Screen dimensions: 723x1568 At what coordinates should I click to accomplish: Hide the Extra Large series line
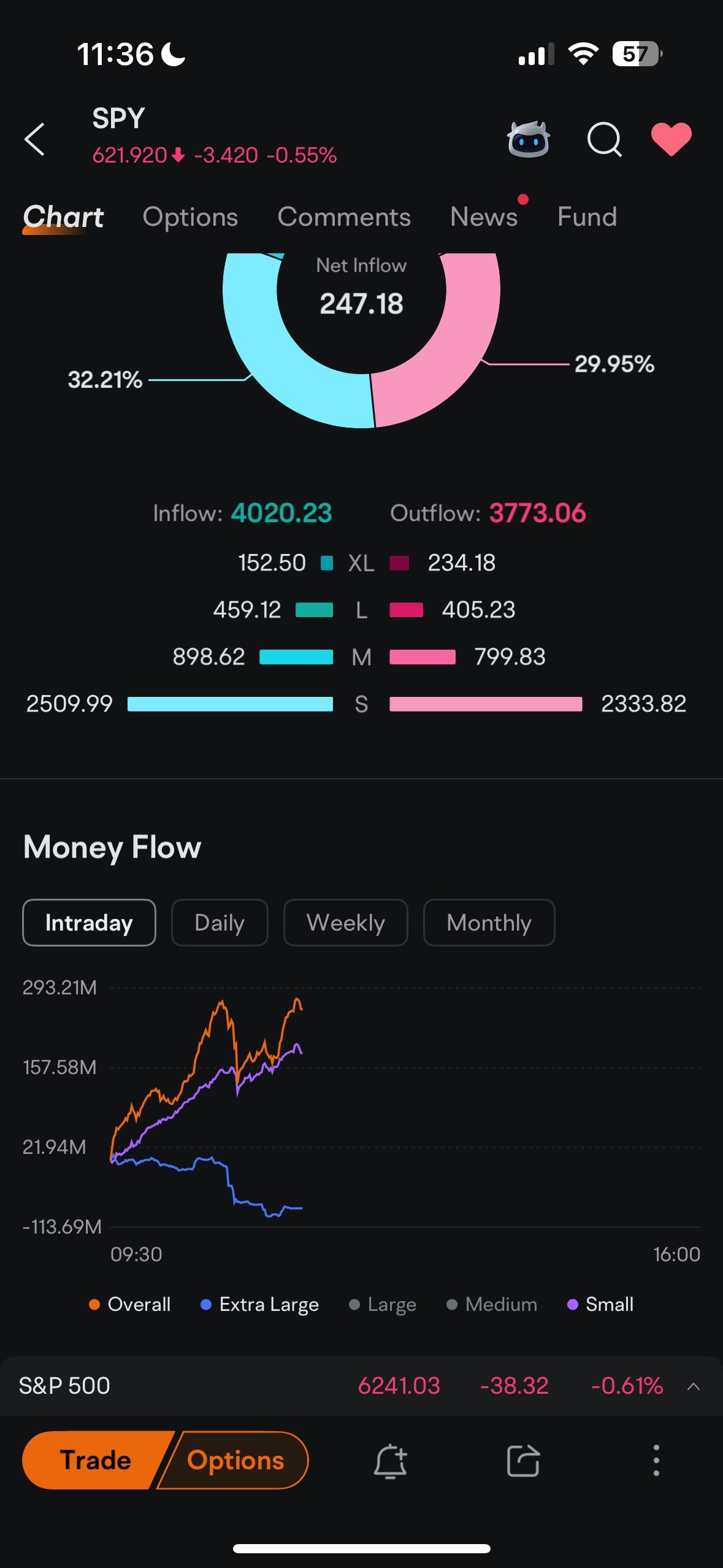click(259, 1304)
